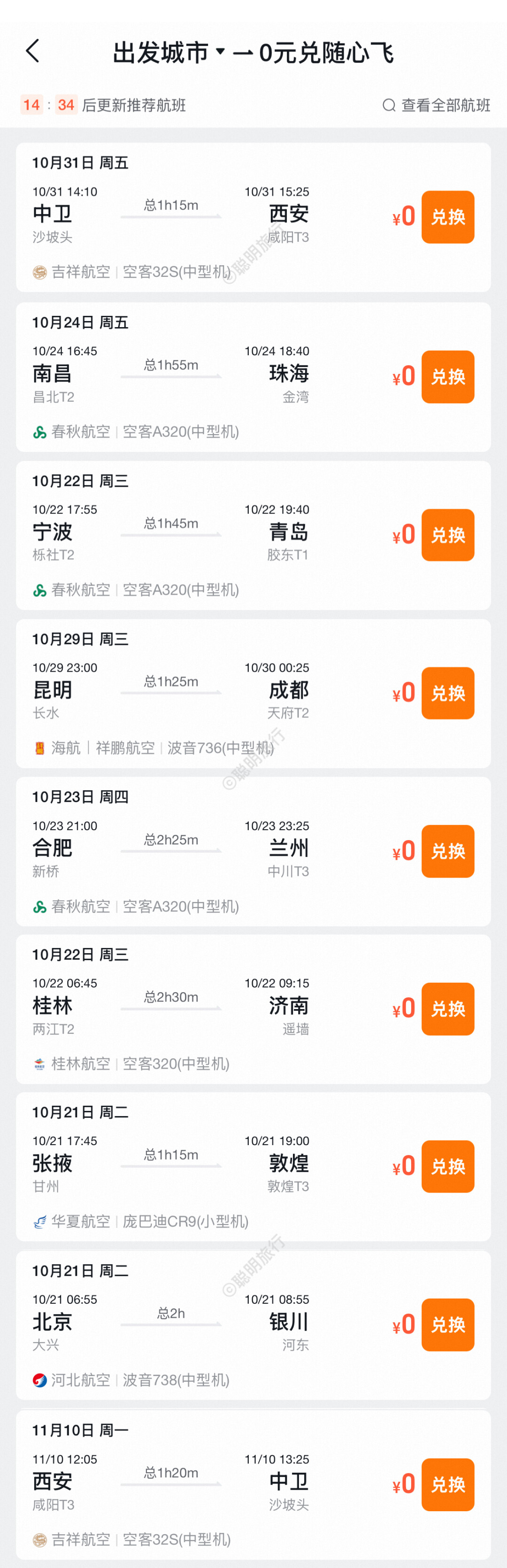Image resolution: width=507 pixels, height=1568 pixels.
Task: Open the 出发城市 departure city dropdown
Action: (x=169, y=53)
